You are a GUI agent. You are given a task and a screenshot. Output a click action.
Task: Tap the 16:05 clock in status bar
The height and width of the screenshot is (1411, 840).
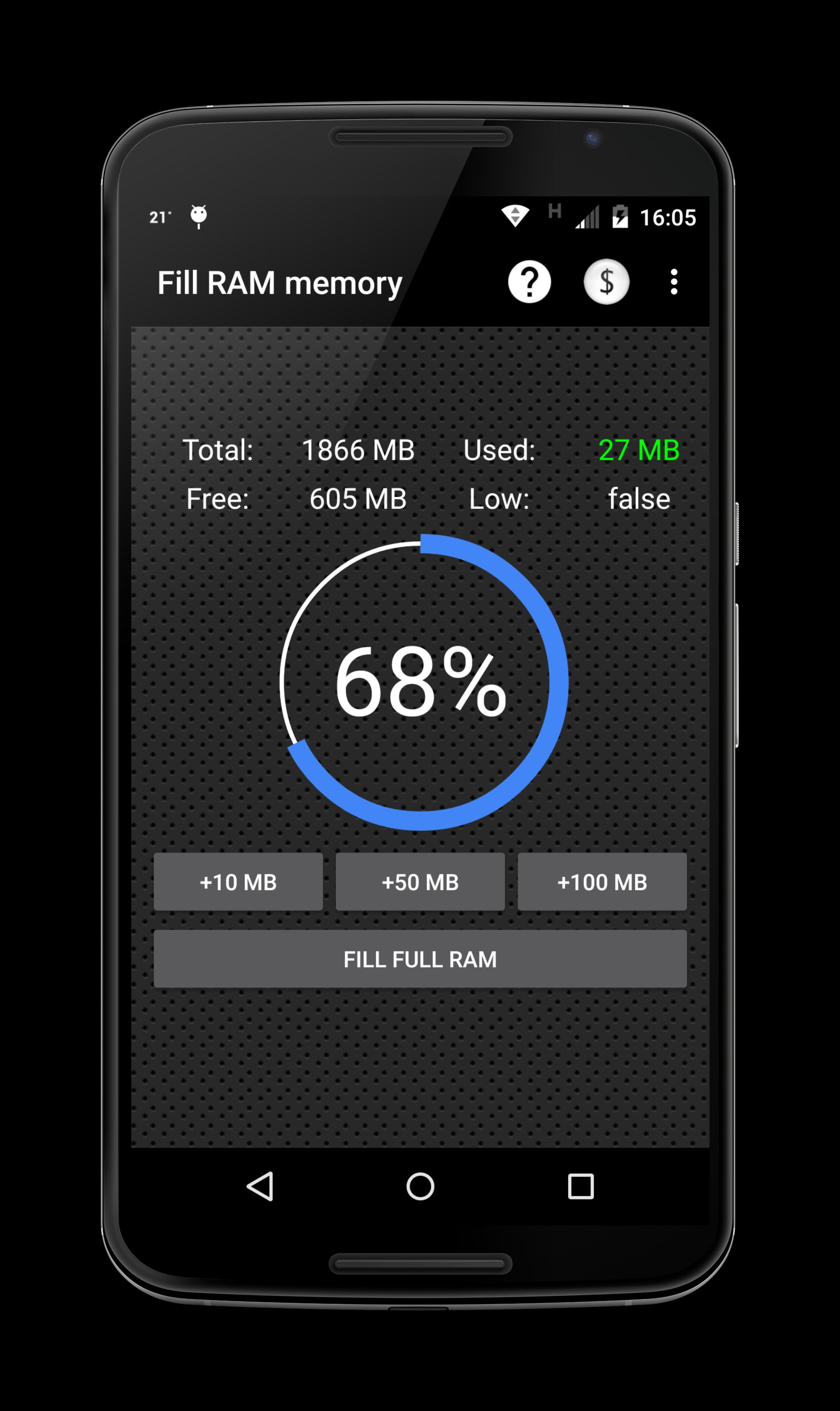pyautogui.click(x=670, y=217)
